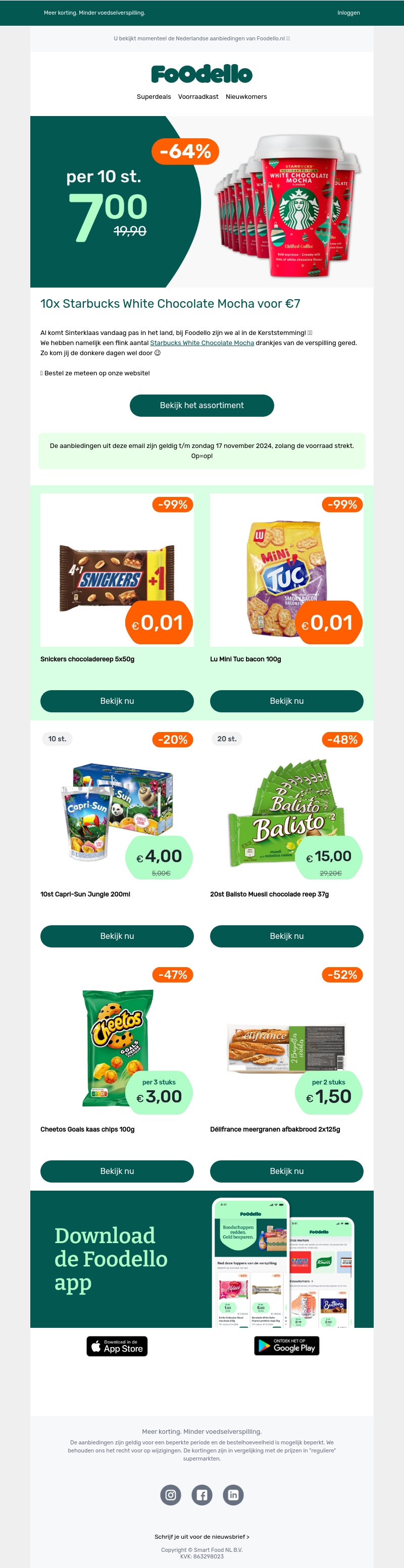Open Foodello's Instagram page
This screenshot has width=404, height=1568.
pyautogui.click(x=171, y=1495)
